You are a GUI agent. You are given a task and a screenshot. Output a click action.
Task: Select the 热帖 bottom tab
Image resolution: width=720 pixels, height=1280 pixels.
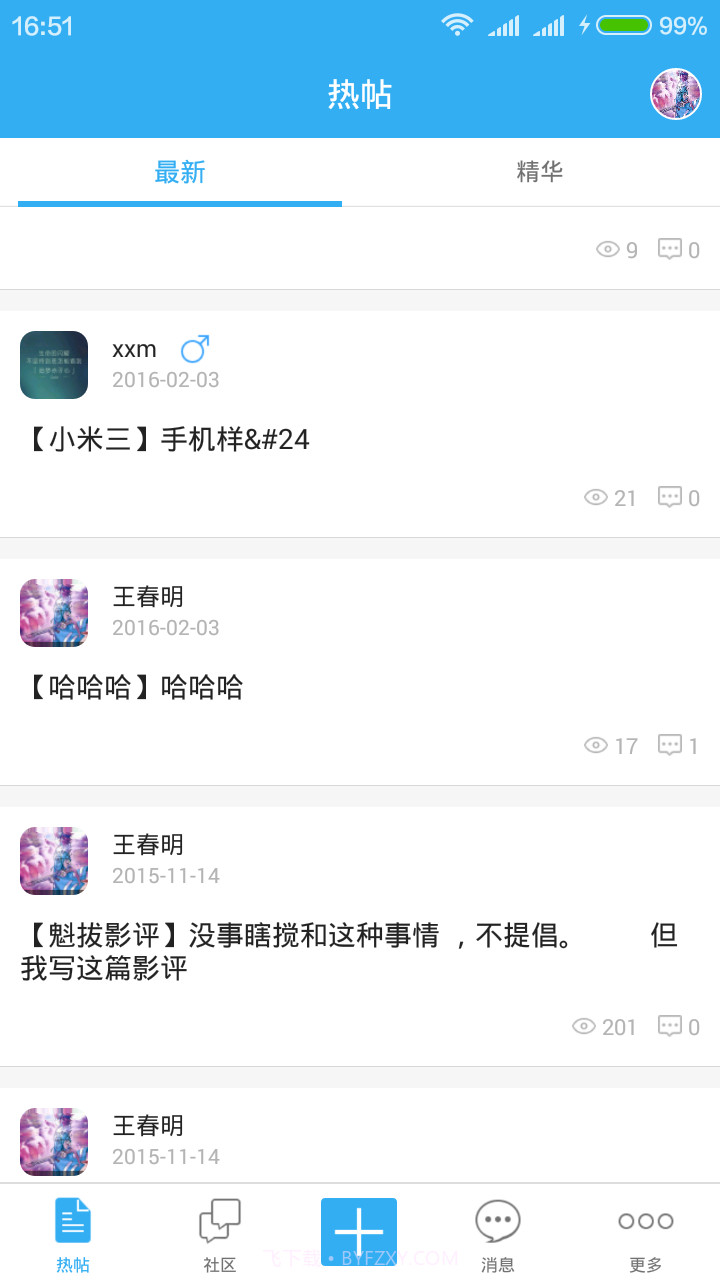[x=73, y=1235]
